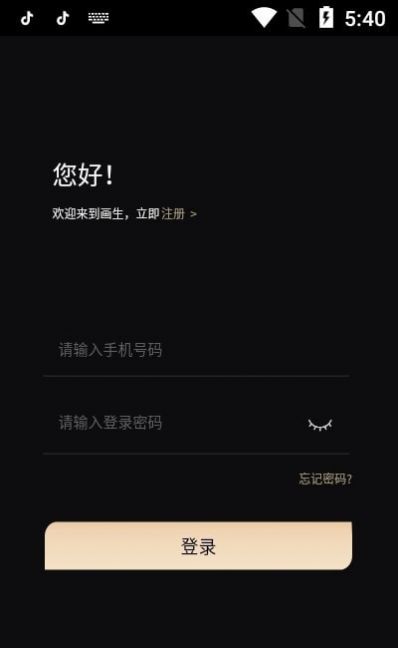Screen dimensions: 398x648
Task: Toggle password visibility eye icon
Action: point(320,424)
